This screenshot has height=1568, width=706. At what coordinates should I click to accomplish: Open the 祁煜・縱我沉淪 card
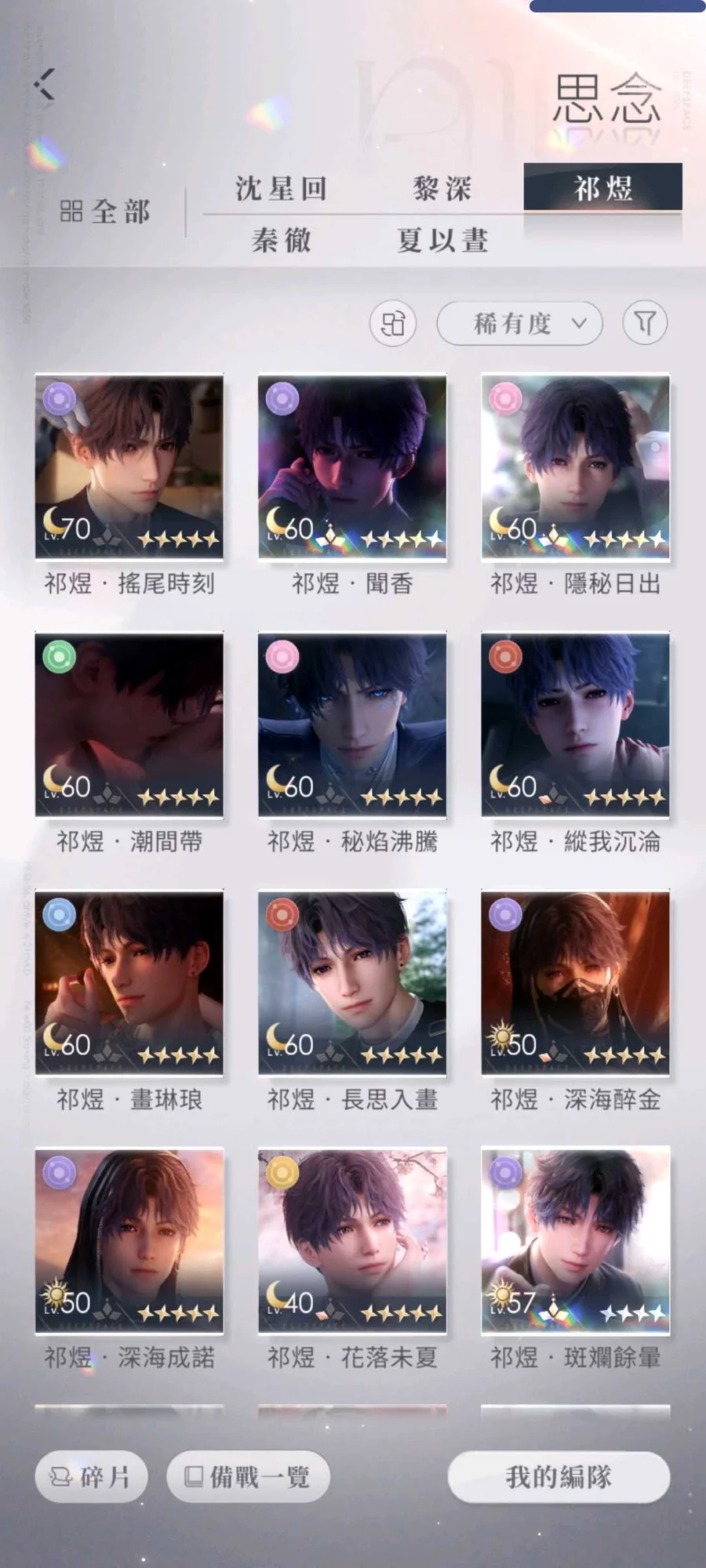tap(575, 725)
